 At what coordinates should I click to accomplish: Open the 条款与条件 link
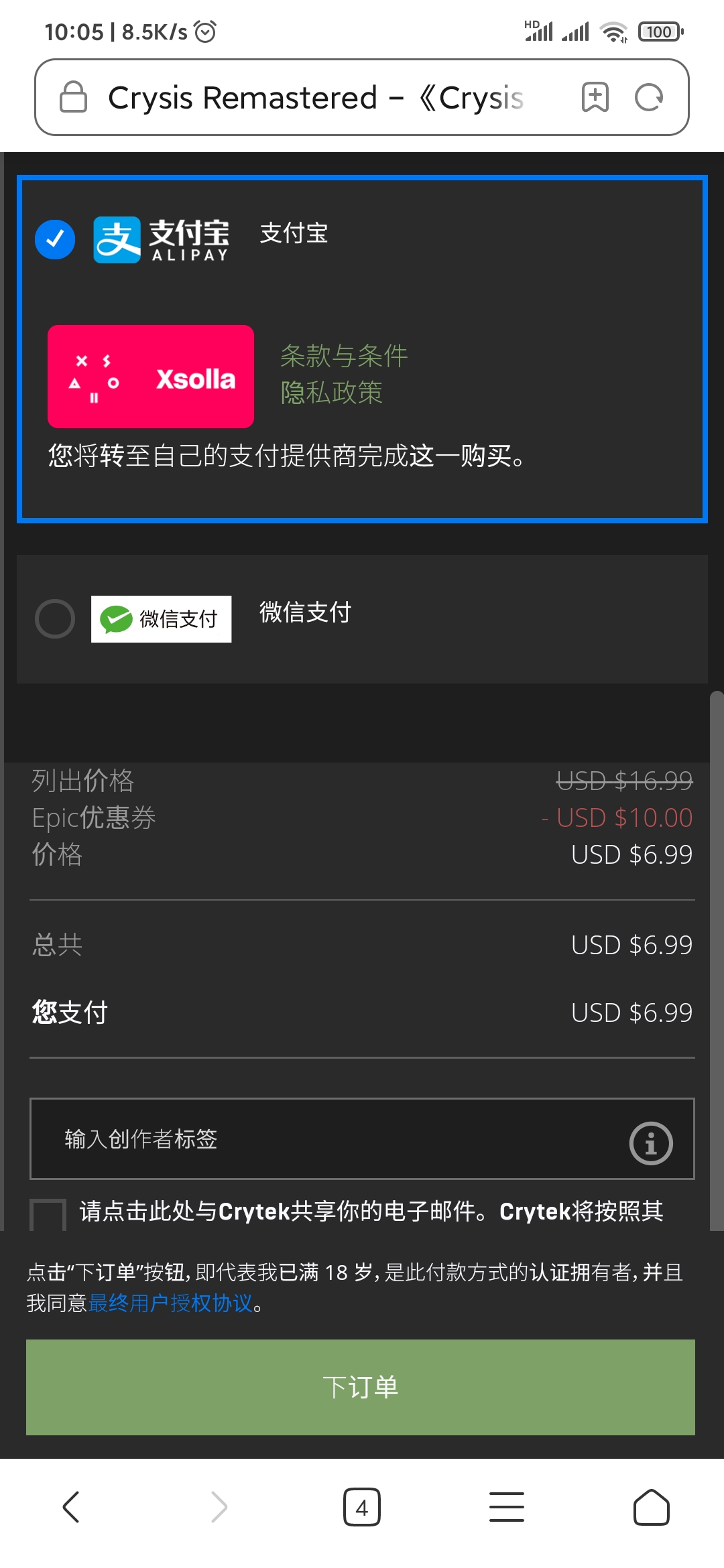[344, 356]
